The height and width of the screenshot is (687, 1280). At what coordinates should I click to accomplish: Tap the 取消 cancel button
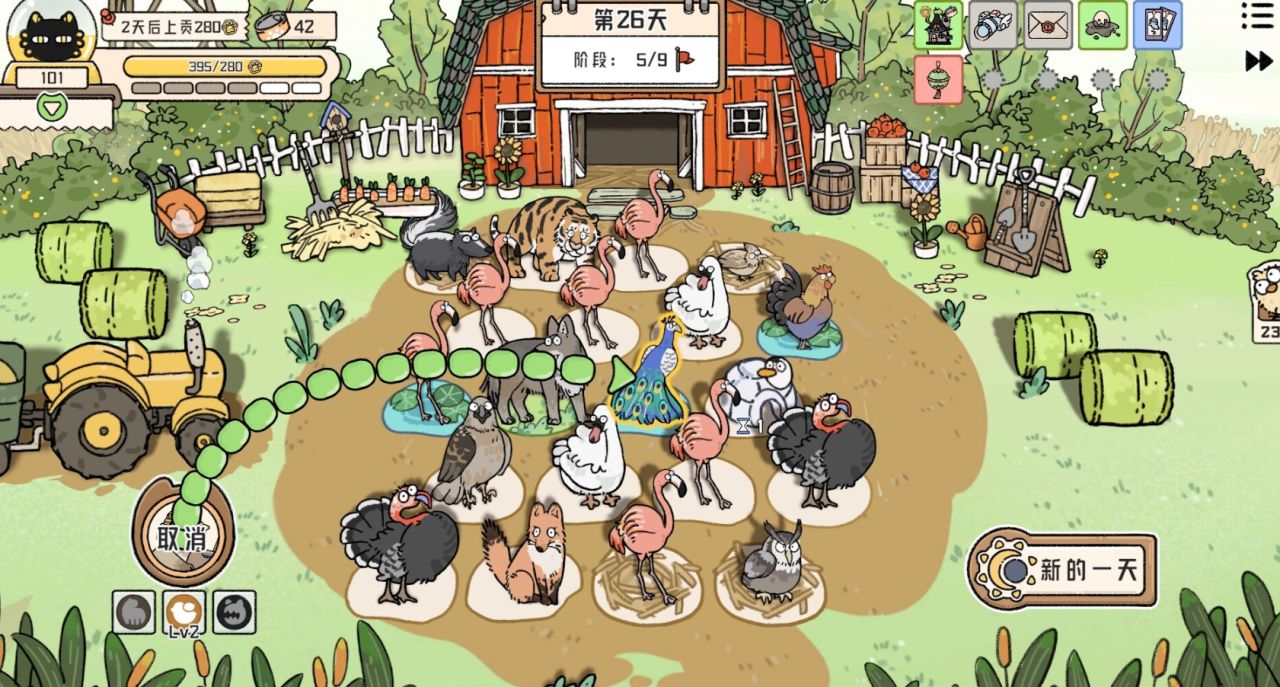pyautogui.click(x=182, y=538)
